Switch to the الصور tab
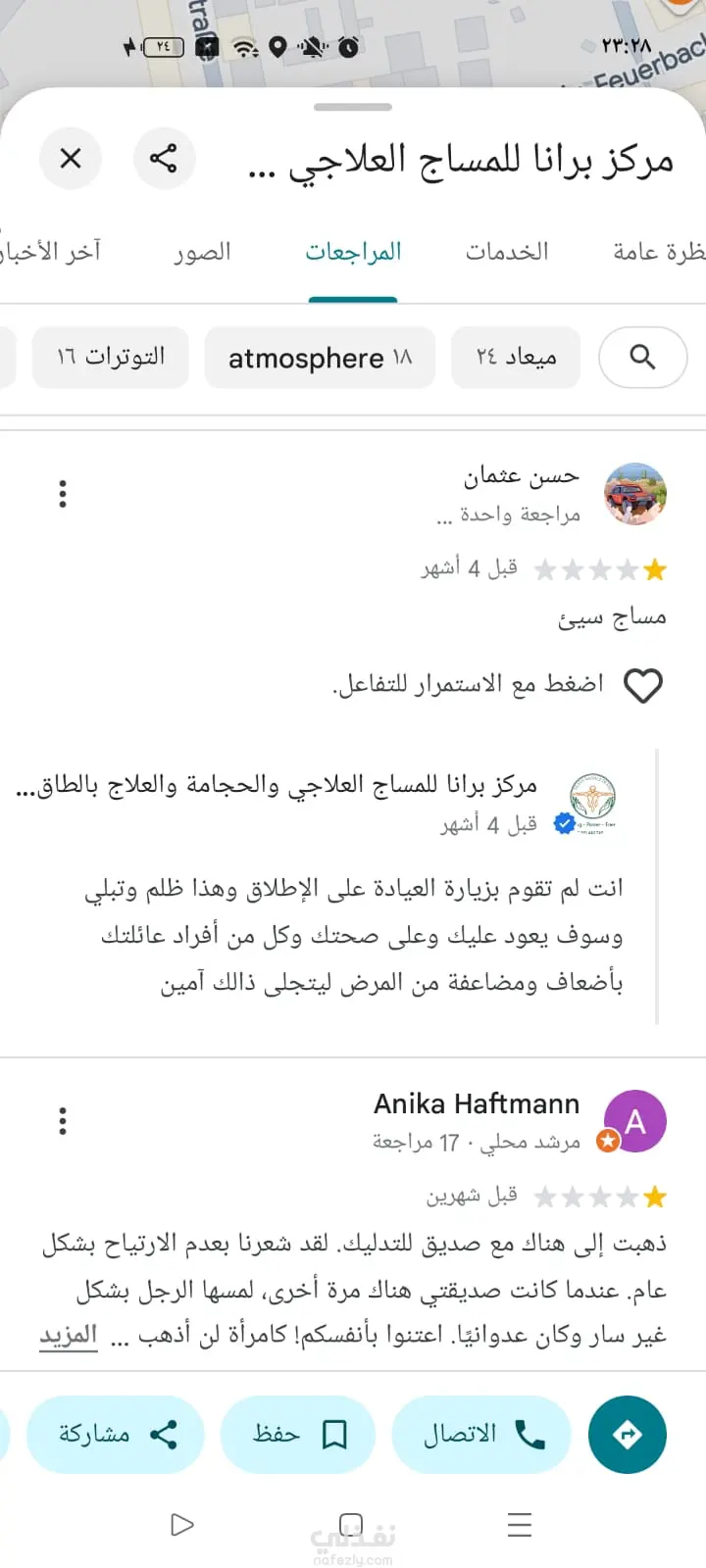The width and height of the screenshot is (706, 1568). pos(203,252)
